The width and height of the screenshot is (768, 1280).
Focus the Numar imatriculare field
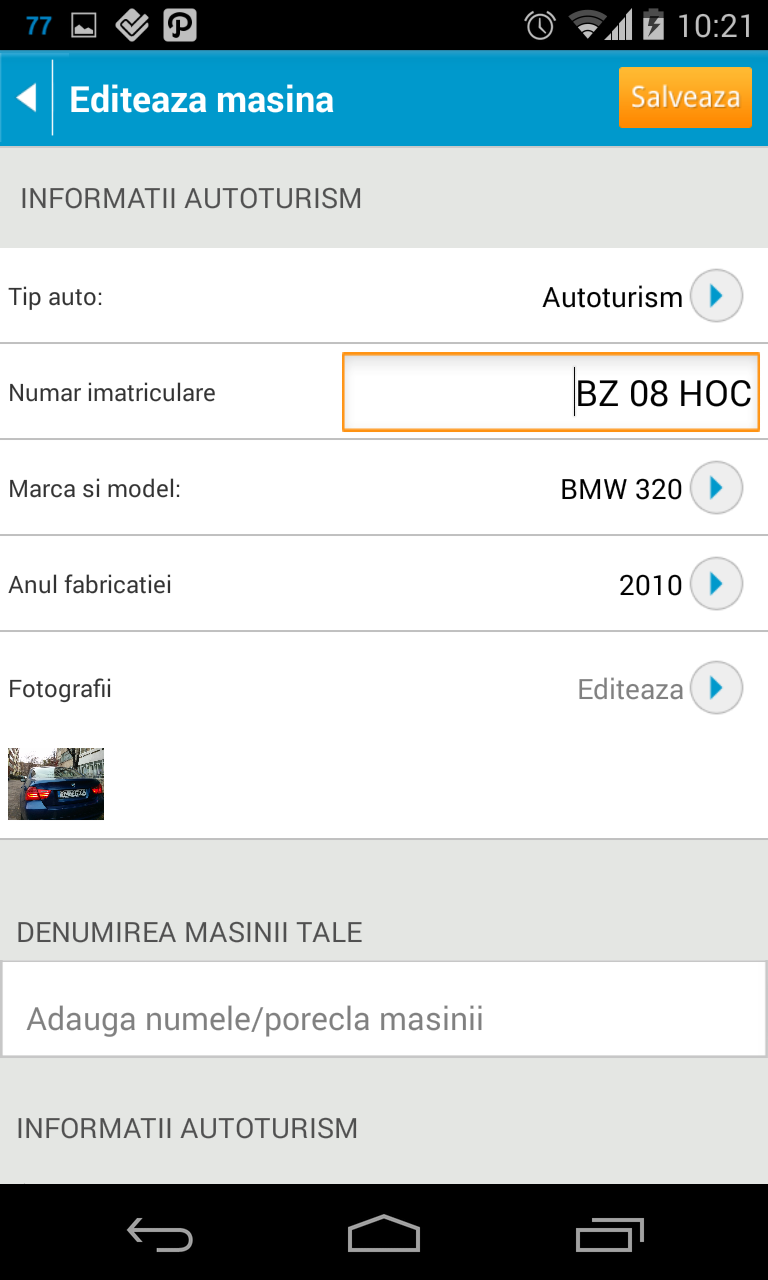pyautogui.click(x=550, y=392)
